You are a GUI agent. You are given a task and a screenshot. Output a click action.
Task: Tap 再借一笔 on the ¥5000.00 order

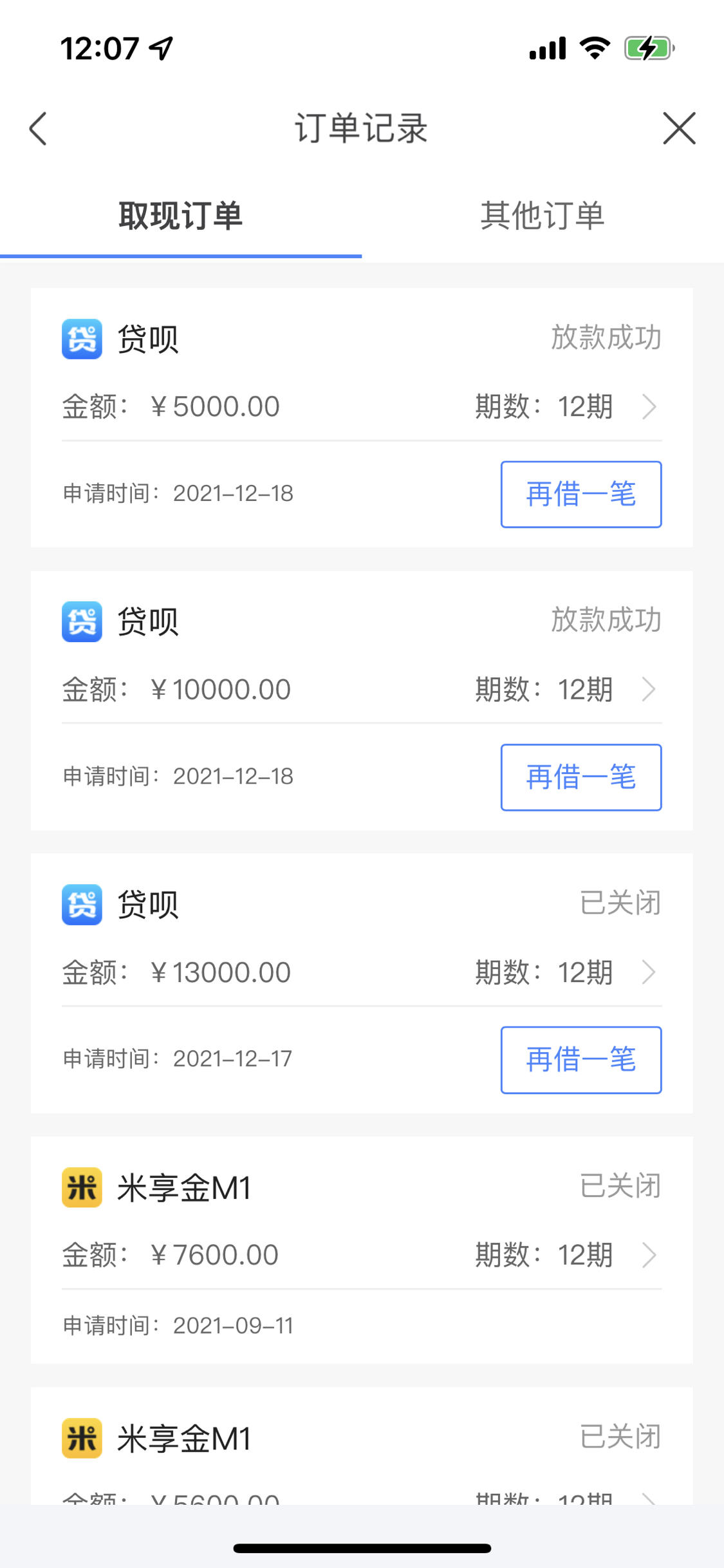pos(581,495)
